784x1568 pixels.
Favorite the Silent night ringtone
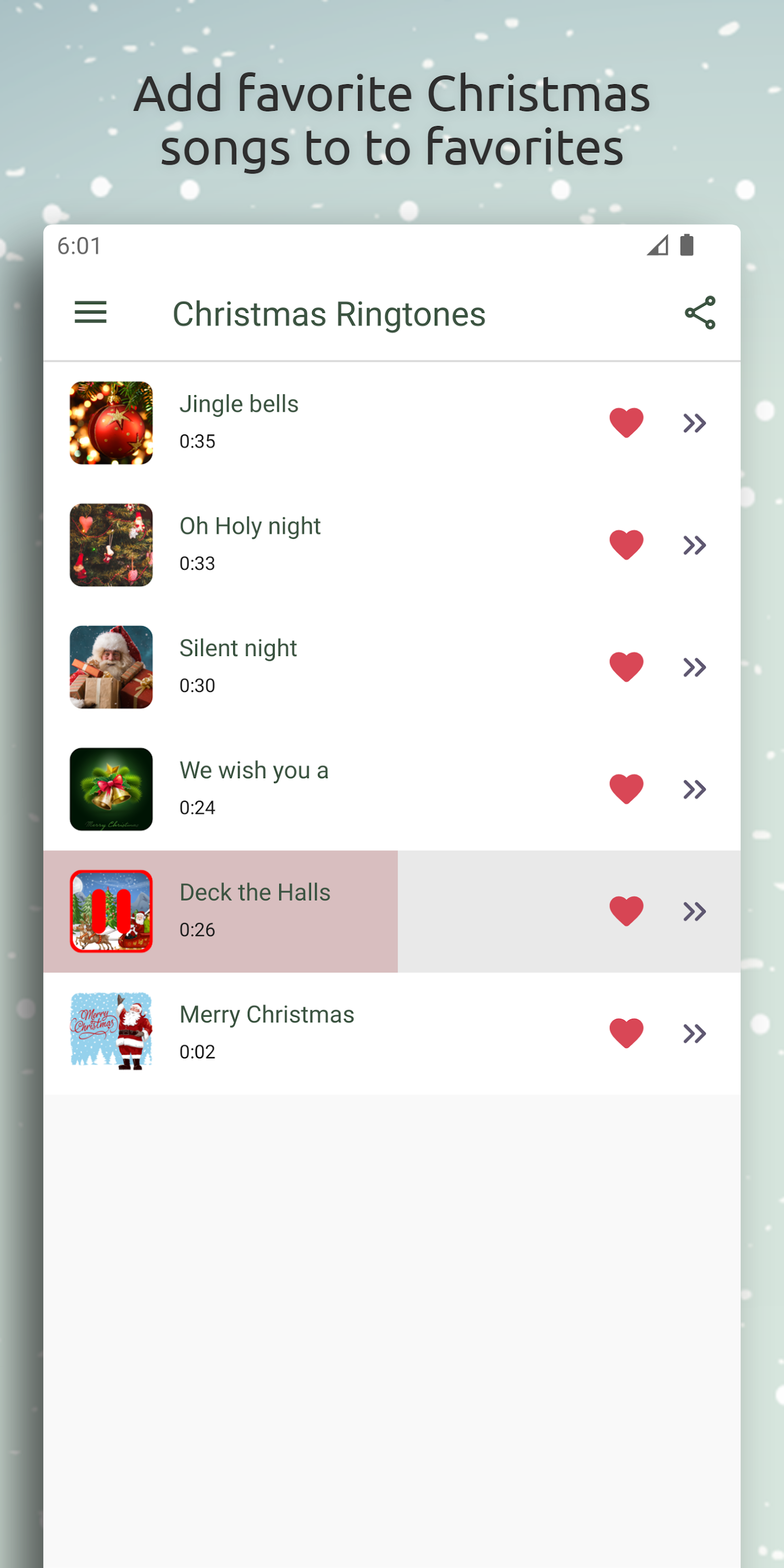pos(626,666)
